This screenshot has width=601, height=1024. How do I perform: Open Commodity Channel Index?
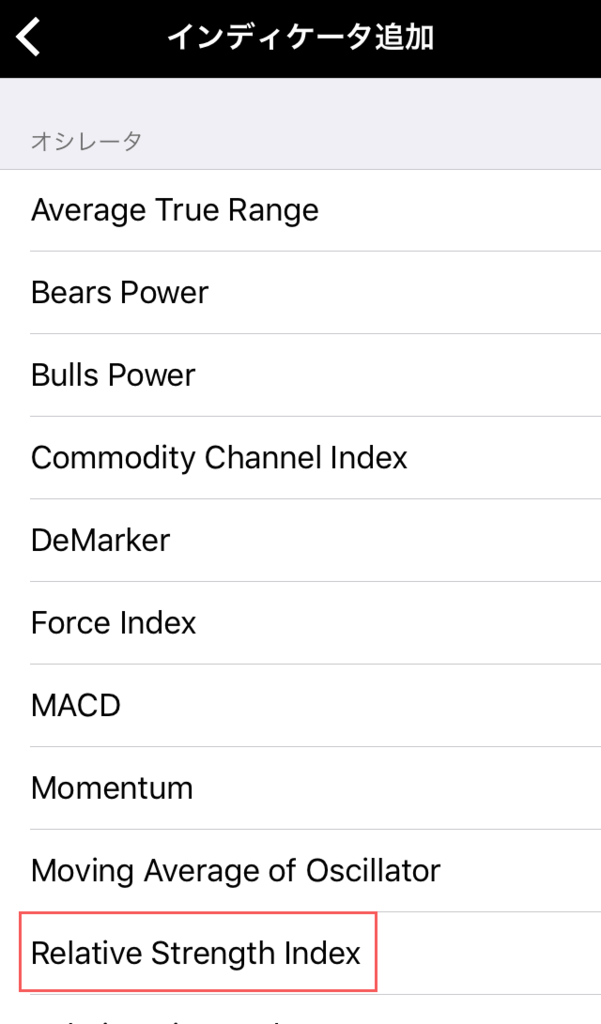click(219, 458)
